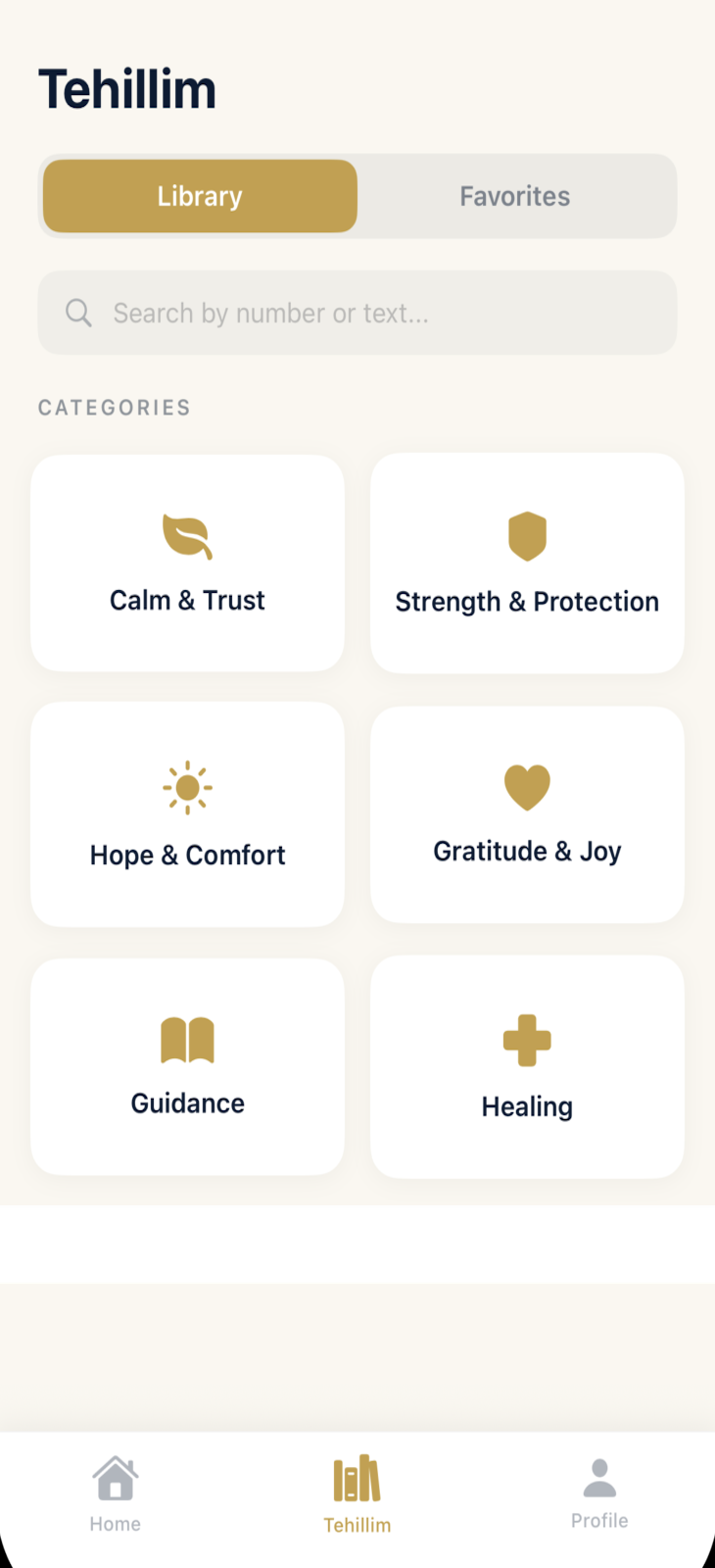This screenshot has height=1568, width=715.
Task: Open the Healing category card
Action: [x=527, y=1066]
